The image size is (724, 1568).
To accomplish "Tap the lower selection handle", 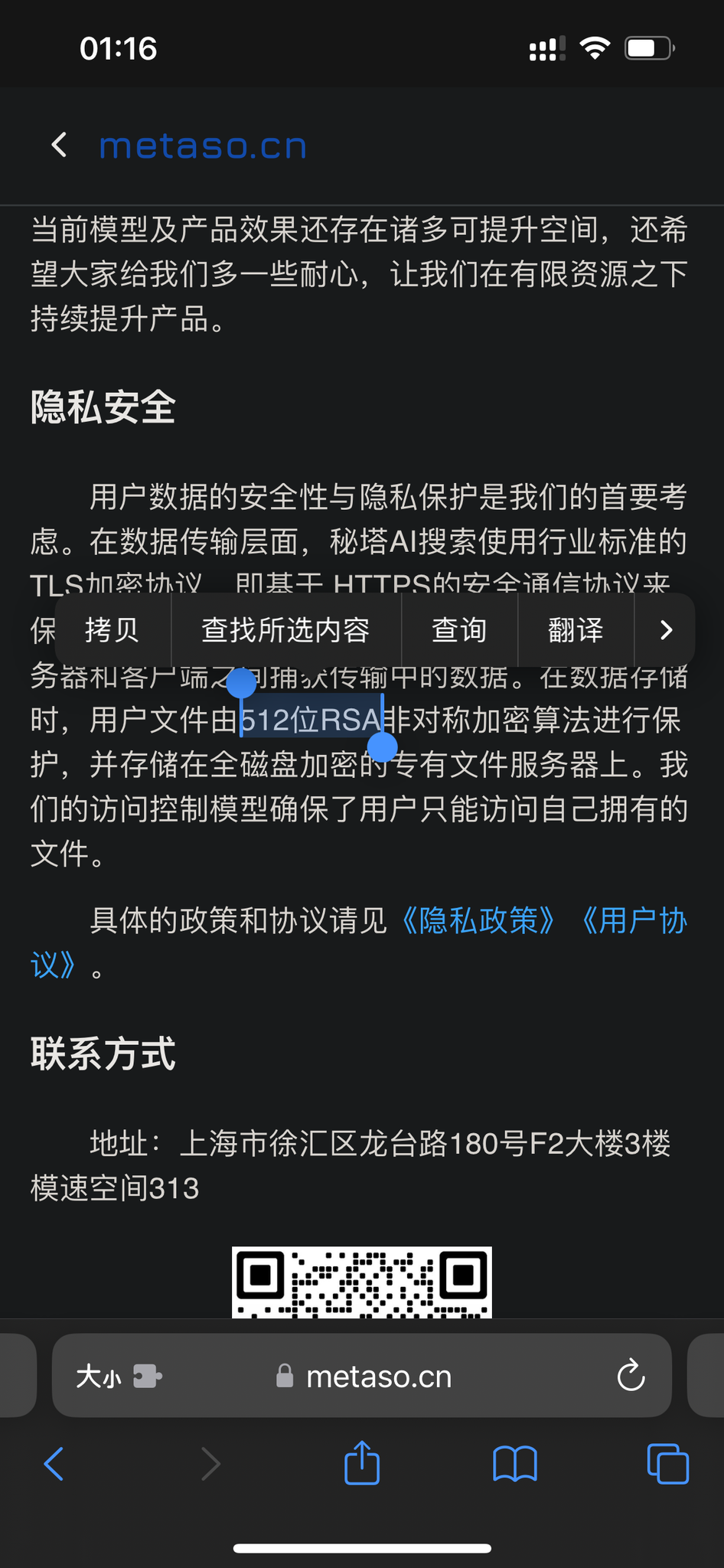I will click(x=383, y=745).
